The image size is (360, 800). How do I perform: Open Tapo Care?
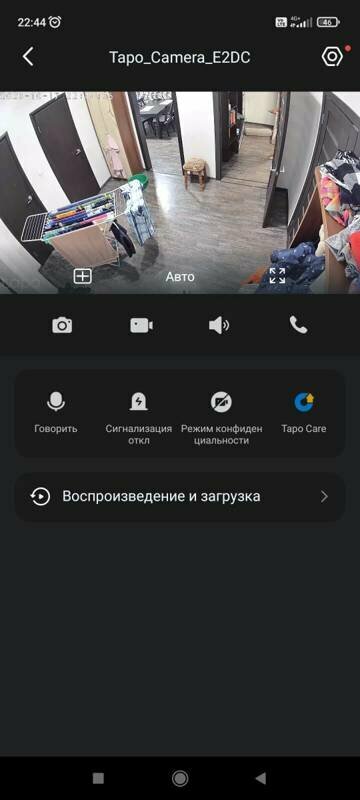tap(304, 413)
